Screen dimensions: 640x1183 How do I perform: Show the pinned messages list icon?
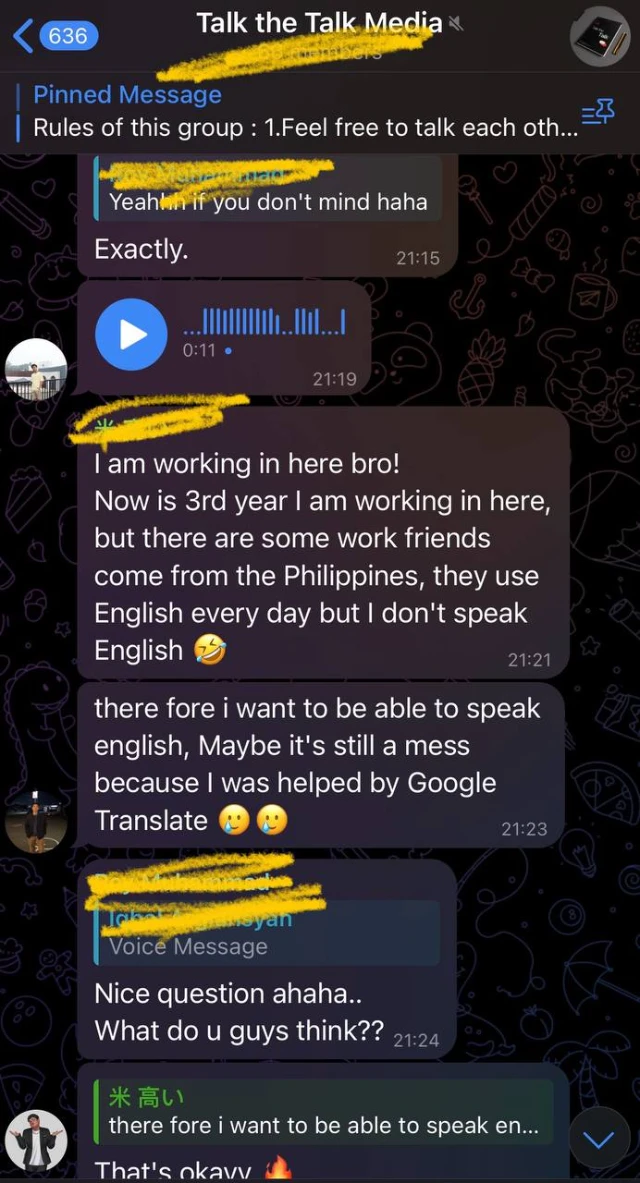pos(598,113)
